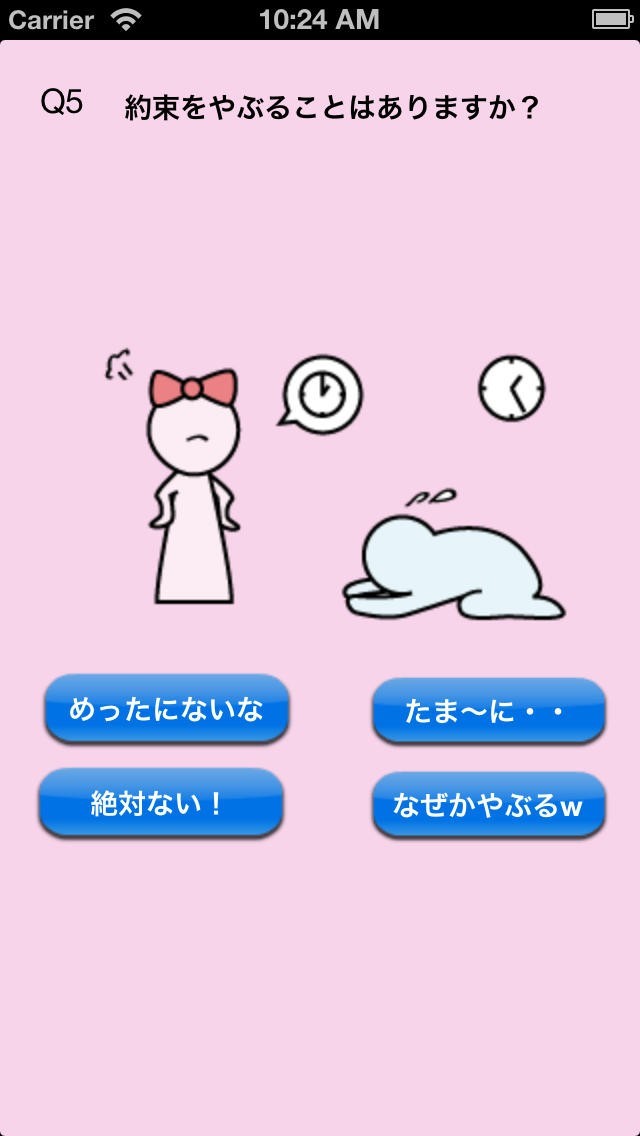The image size is (640, 1136).
Task: Answer with 絶対ない！
Action: coord(160,803)
